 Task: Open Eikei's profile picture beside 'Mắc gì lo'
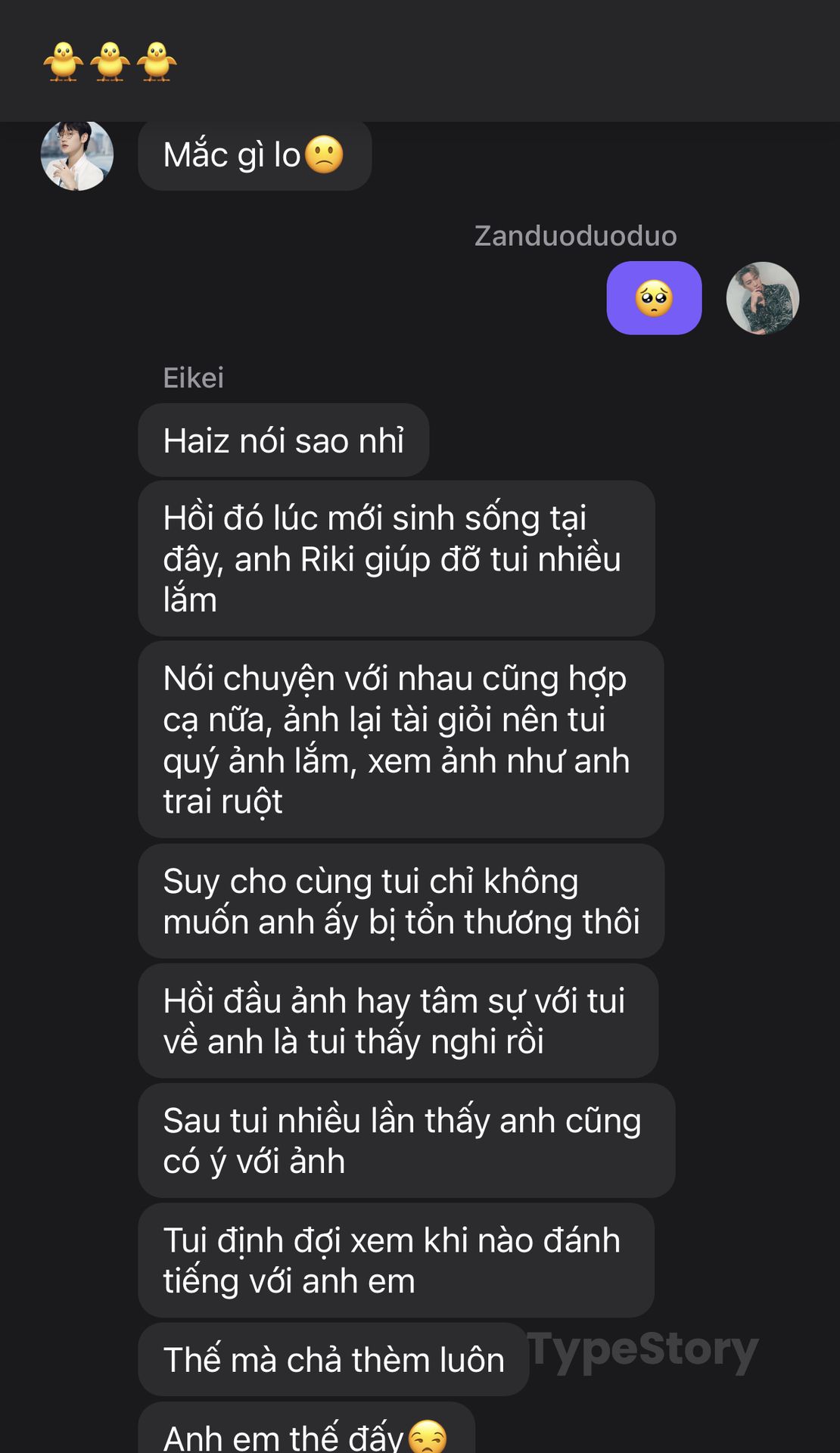pyautogui.click(x=77, y=155)
